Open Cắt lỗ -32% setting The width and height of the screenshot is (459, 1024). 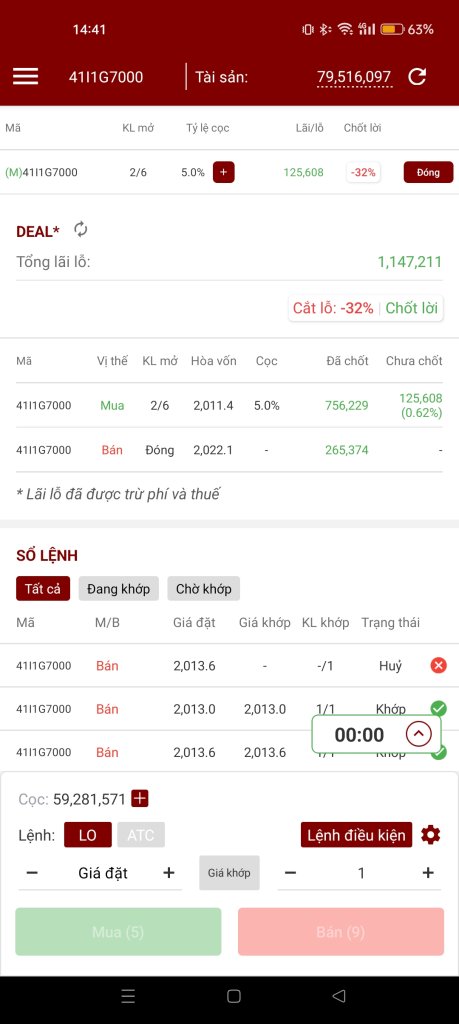pos(333,308)
